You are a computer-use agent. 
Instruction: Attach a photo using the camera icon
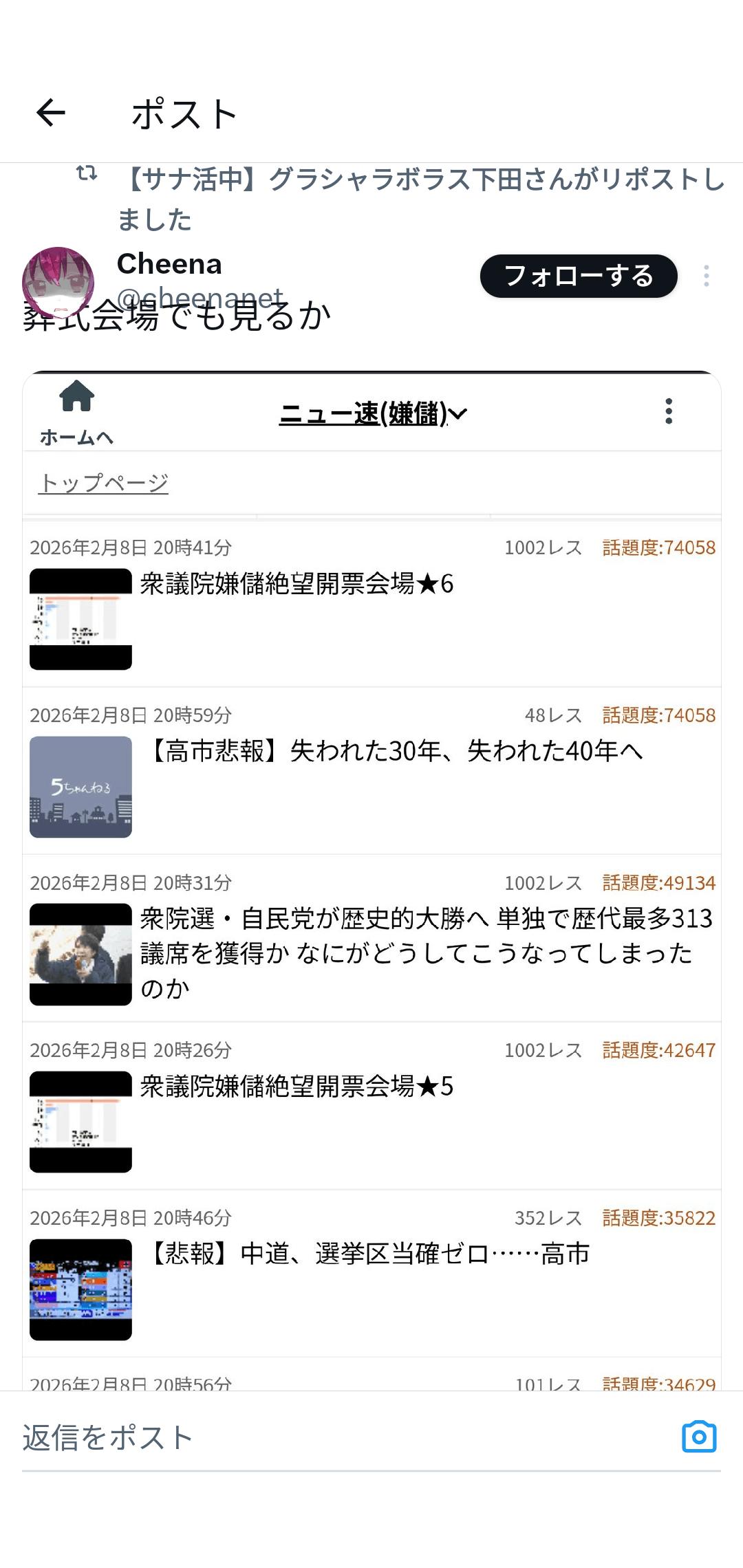pyautogui.click(x=699, y=1437)
